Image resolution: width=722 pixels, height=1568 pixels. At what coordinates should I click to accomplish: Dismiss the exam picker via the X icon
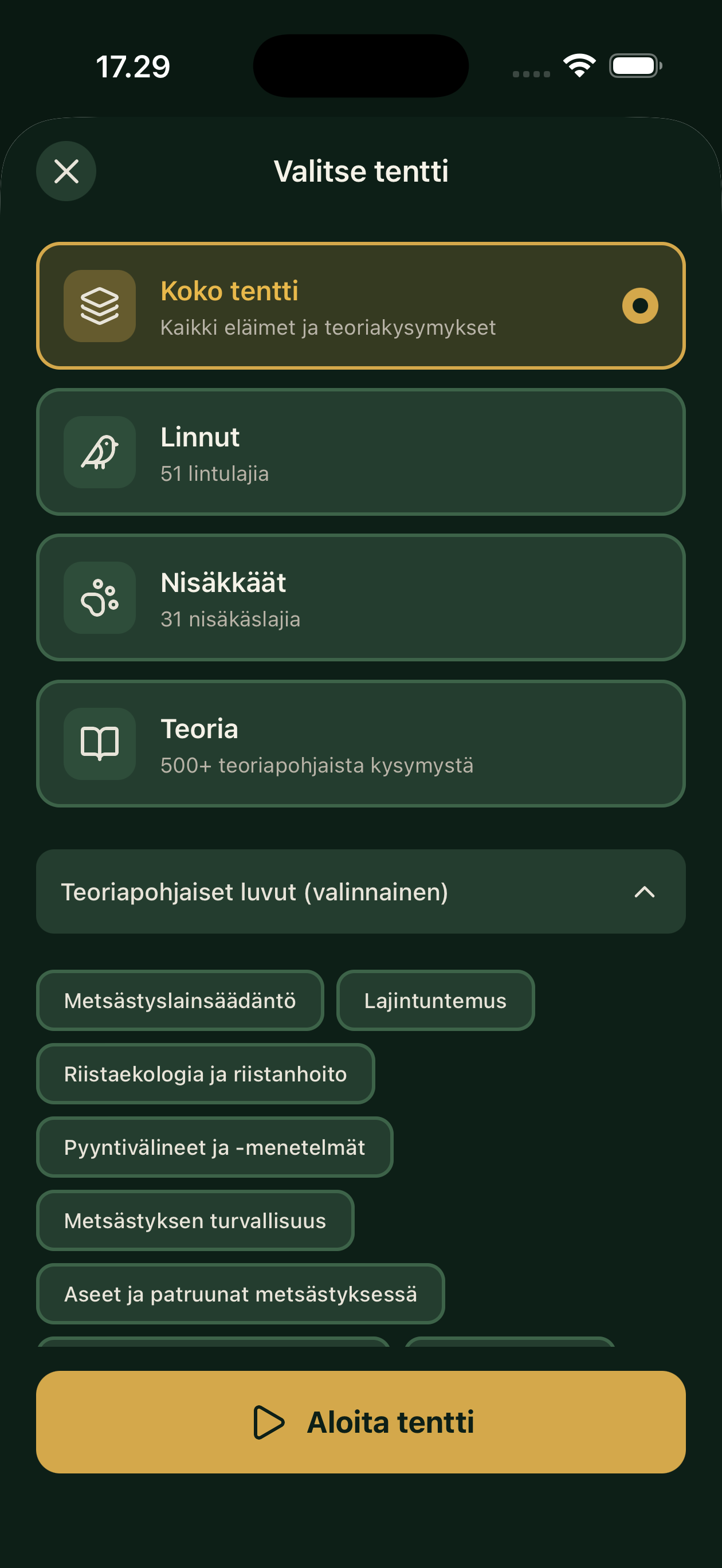66,172
